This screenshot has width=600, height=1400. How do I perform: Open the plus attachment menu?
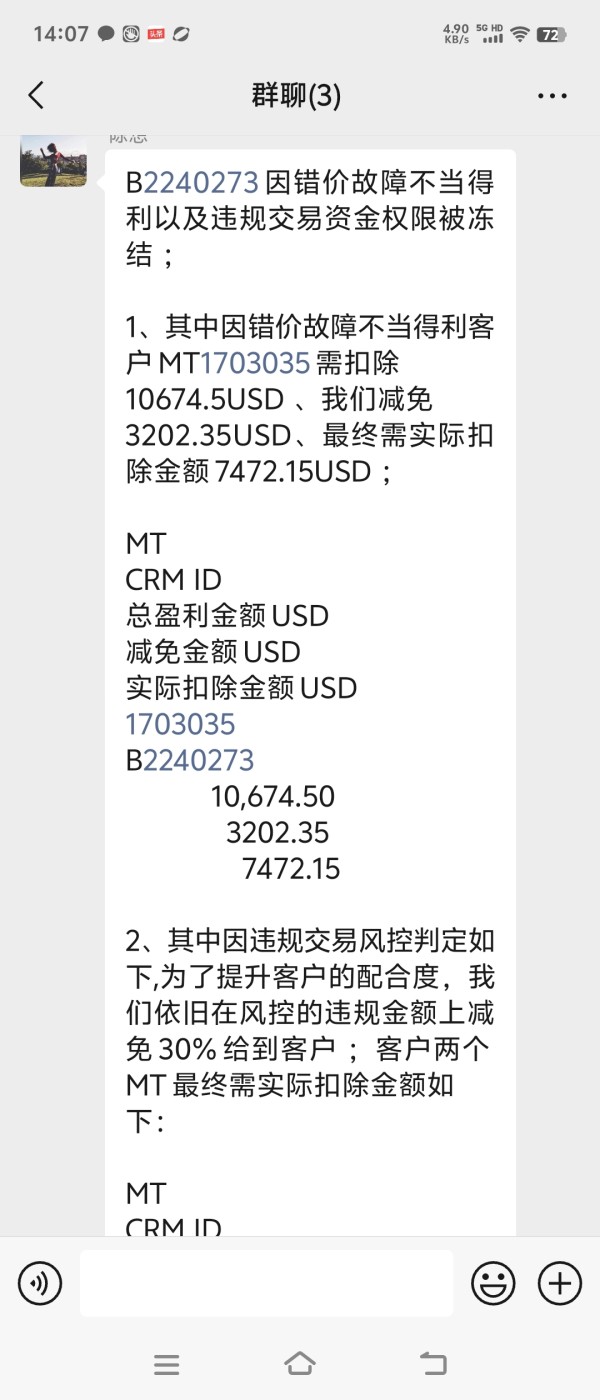coord(559,1283)
